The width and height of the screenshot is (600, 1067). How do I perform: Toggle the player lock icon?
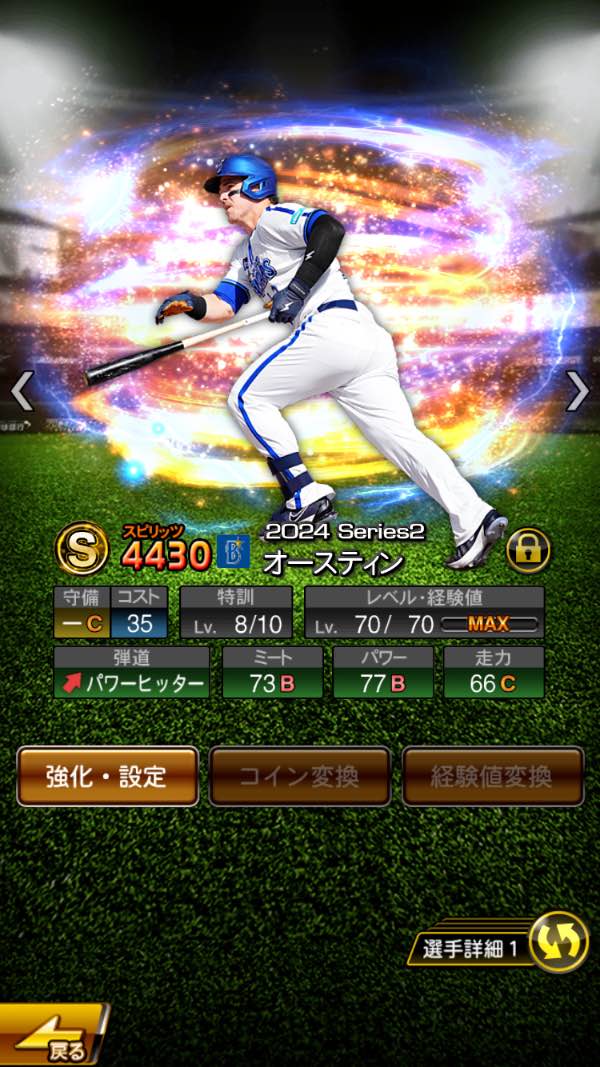(526, 549)
